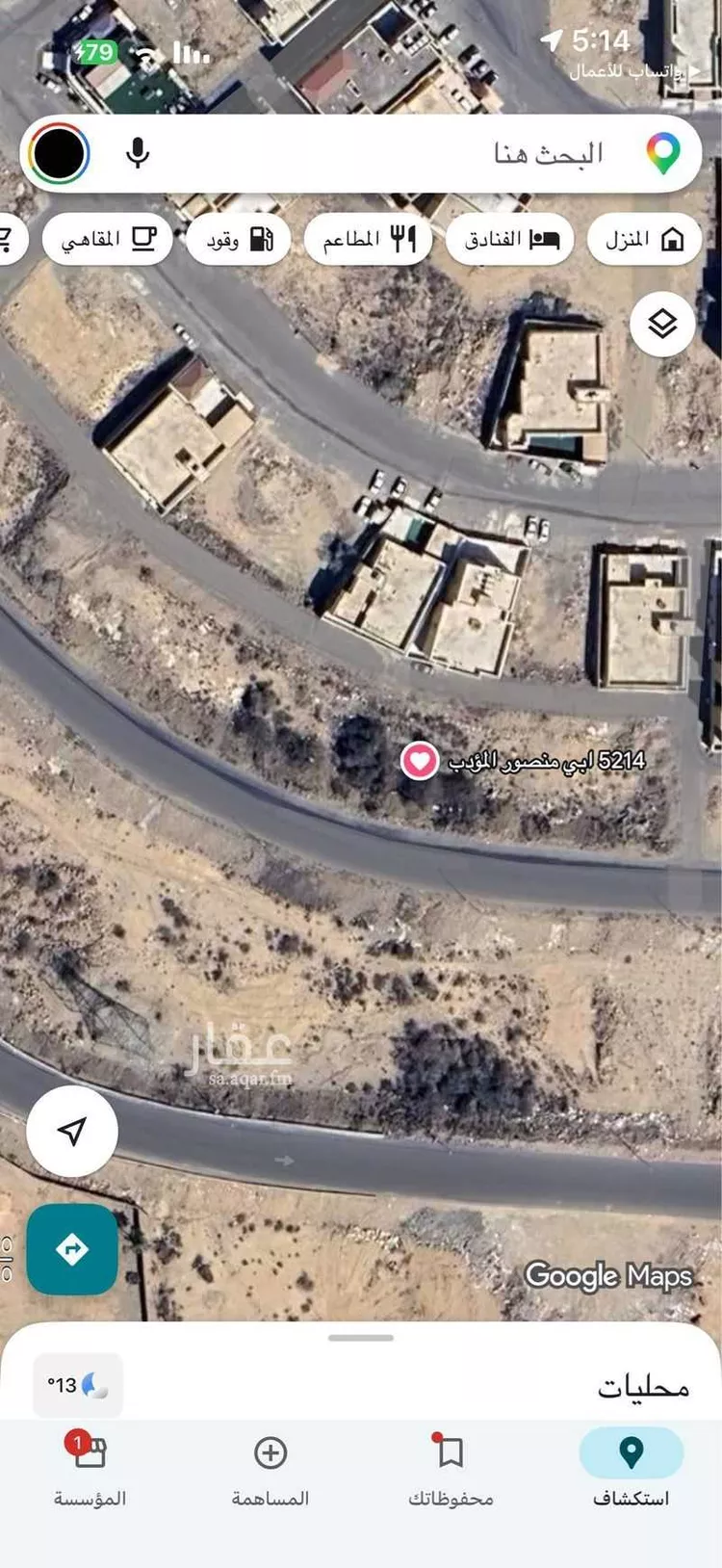Image resolution: width=722 pixels, height=1568 pixels.
Task: Center map on my location
Action: pos(72,1131)
